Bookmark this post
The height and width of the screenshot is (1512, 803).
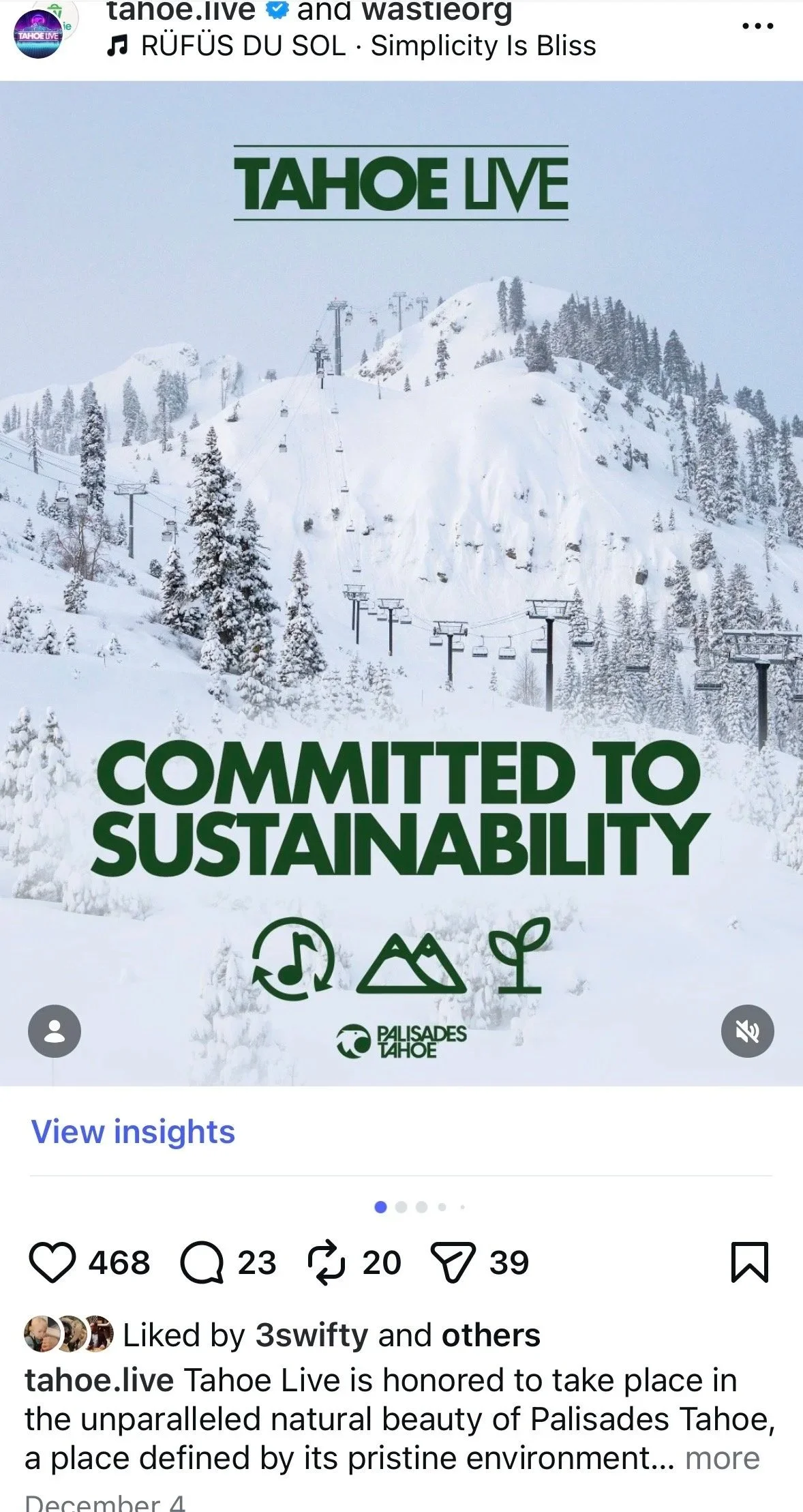pyautogui.click(x=750, y=1262)
